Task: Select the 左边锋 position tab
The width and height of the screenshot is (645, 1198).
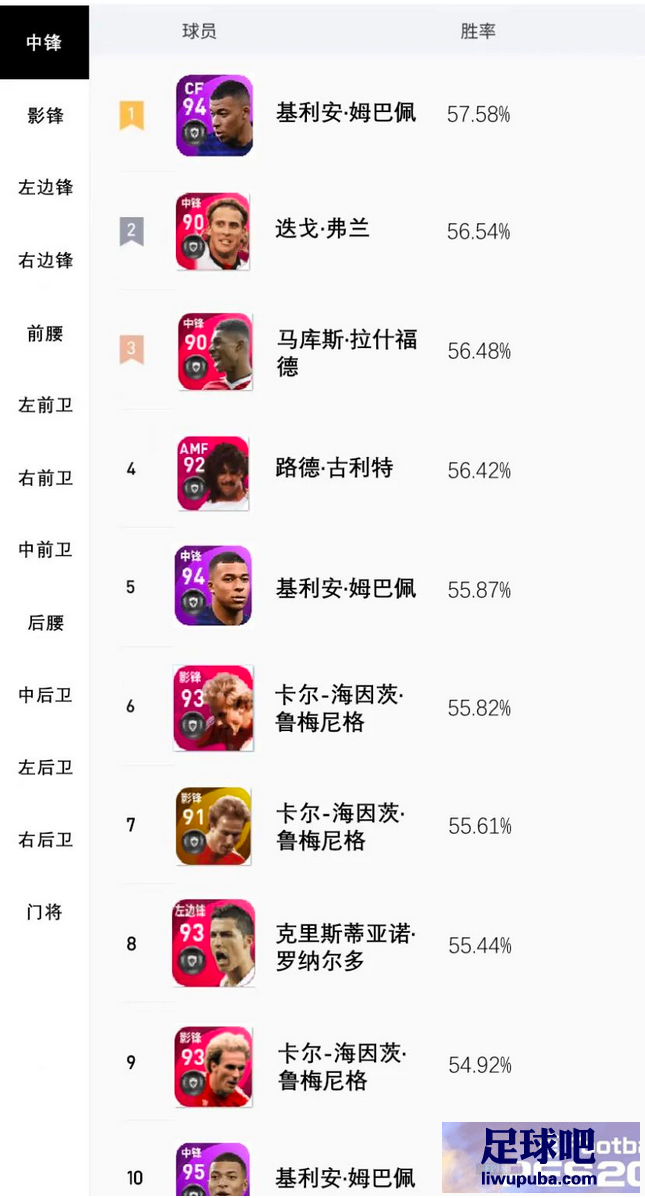Action: (45, 187)
